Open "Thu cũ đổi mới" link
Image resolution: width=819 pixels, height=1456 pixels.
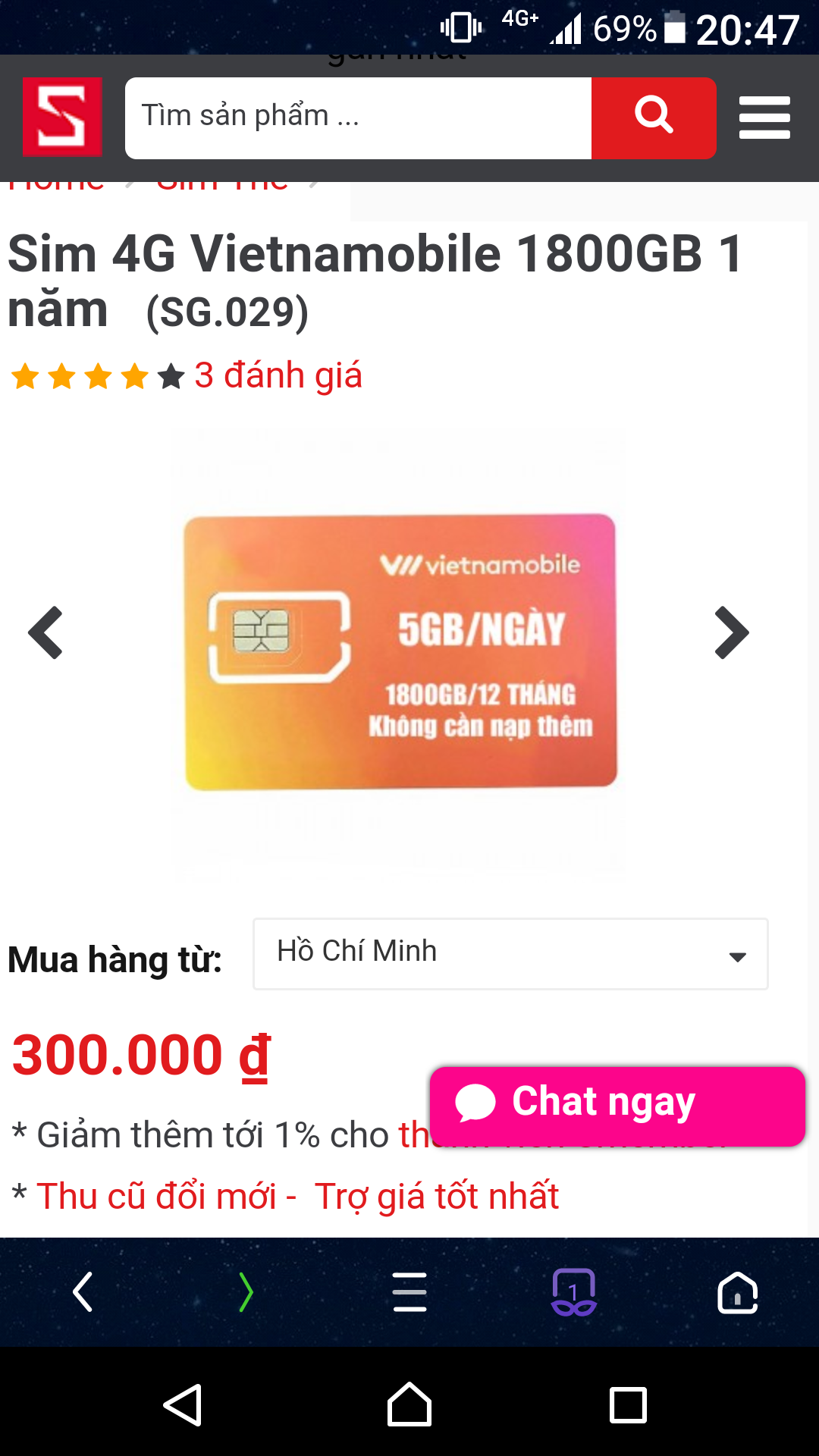pos(156,1197)
